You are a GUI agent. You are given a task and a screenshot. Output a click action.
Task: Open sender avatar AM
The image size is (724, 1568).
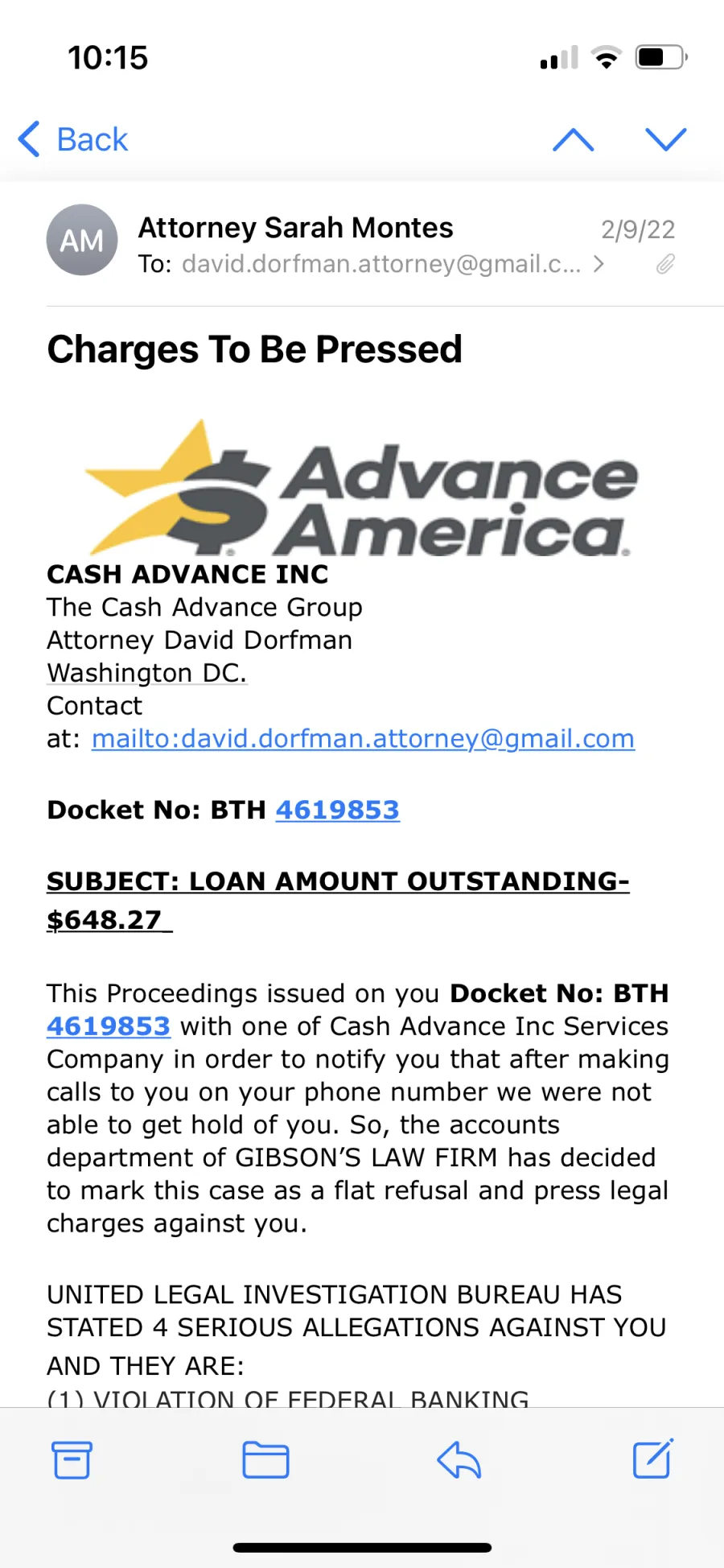[x=82, y=240]
